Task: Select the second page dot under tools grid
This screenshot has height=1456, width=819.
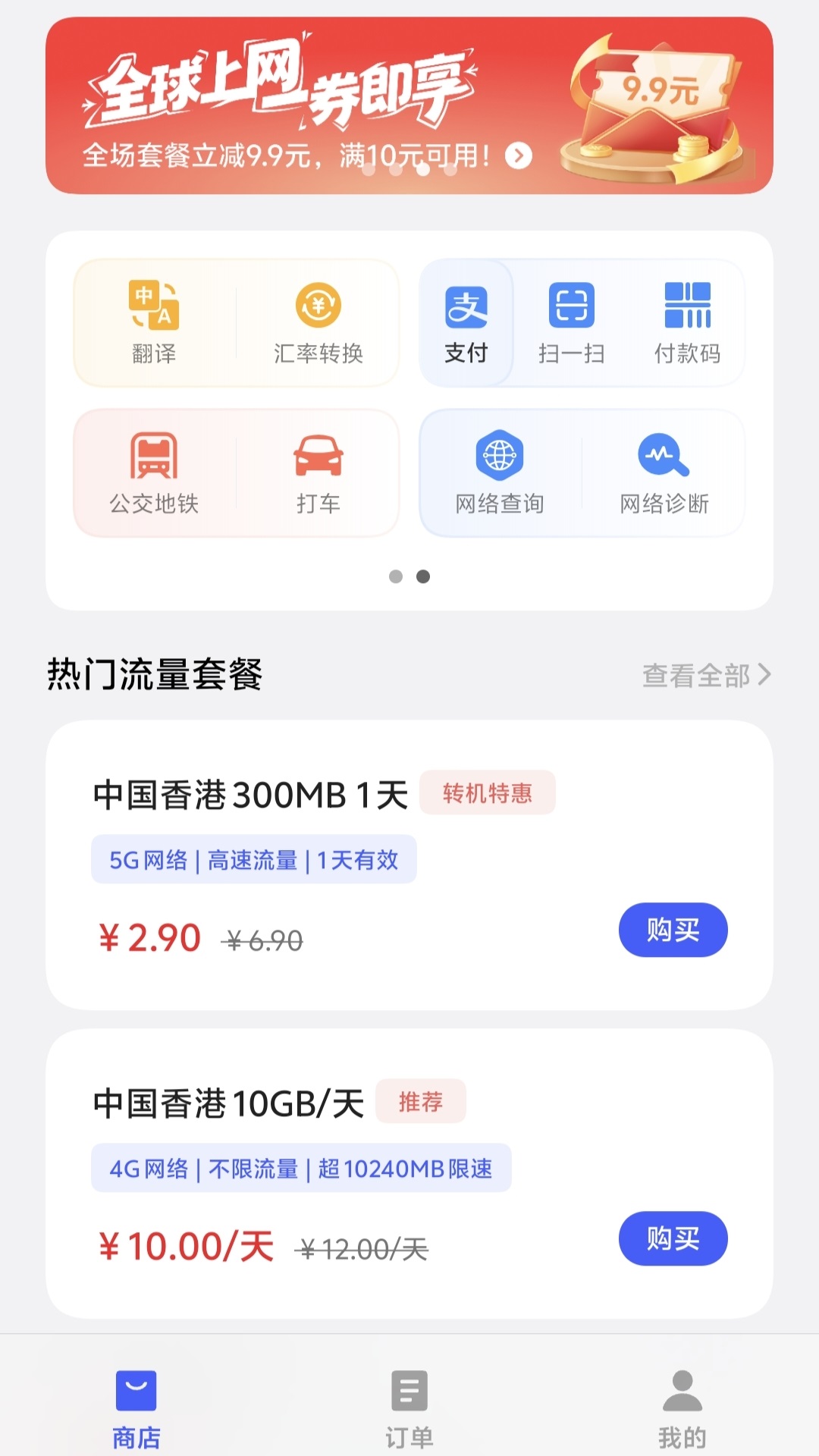Action: (422, 577)
